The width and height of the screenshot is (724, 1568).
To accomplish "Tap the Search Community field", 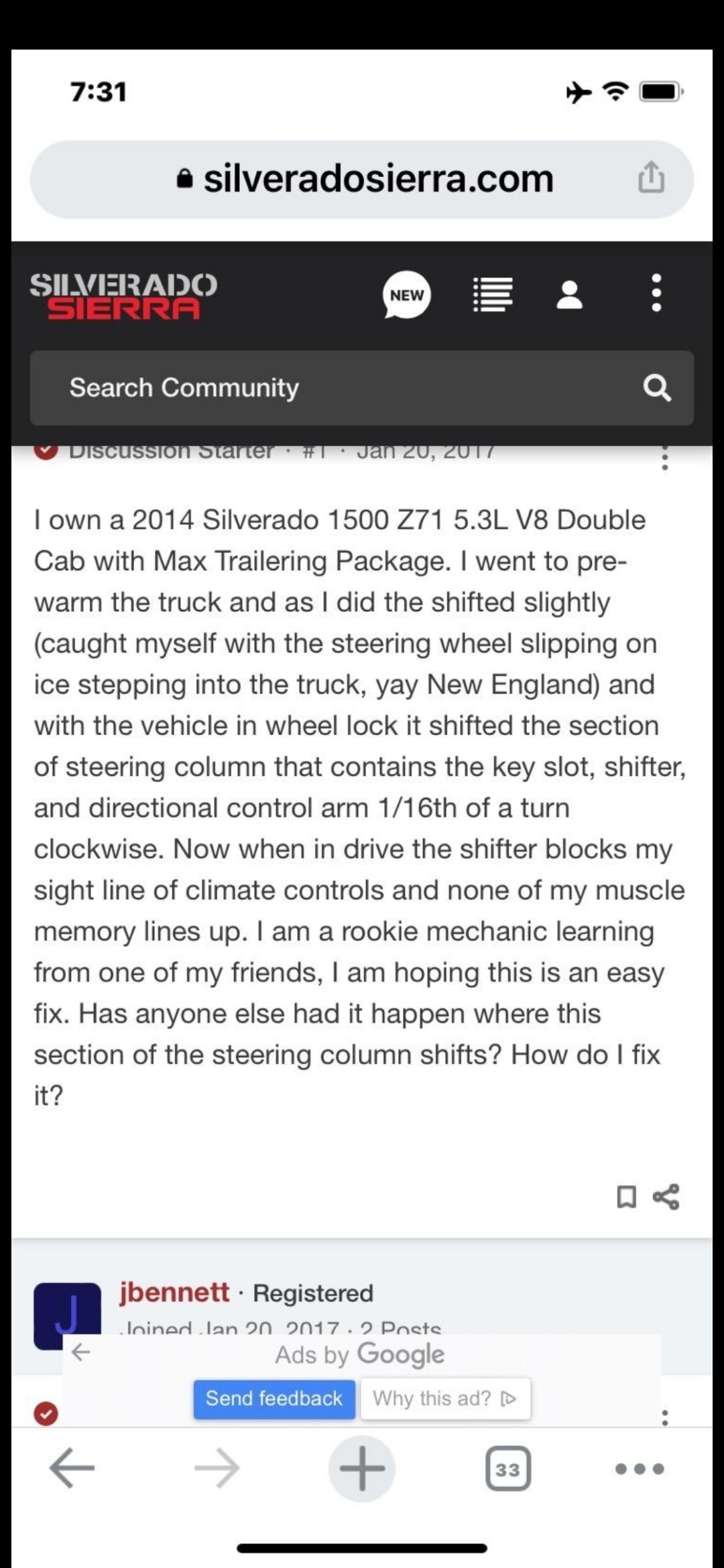I will (x=335, y=388).
